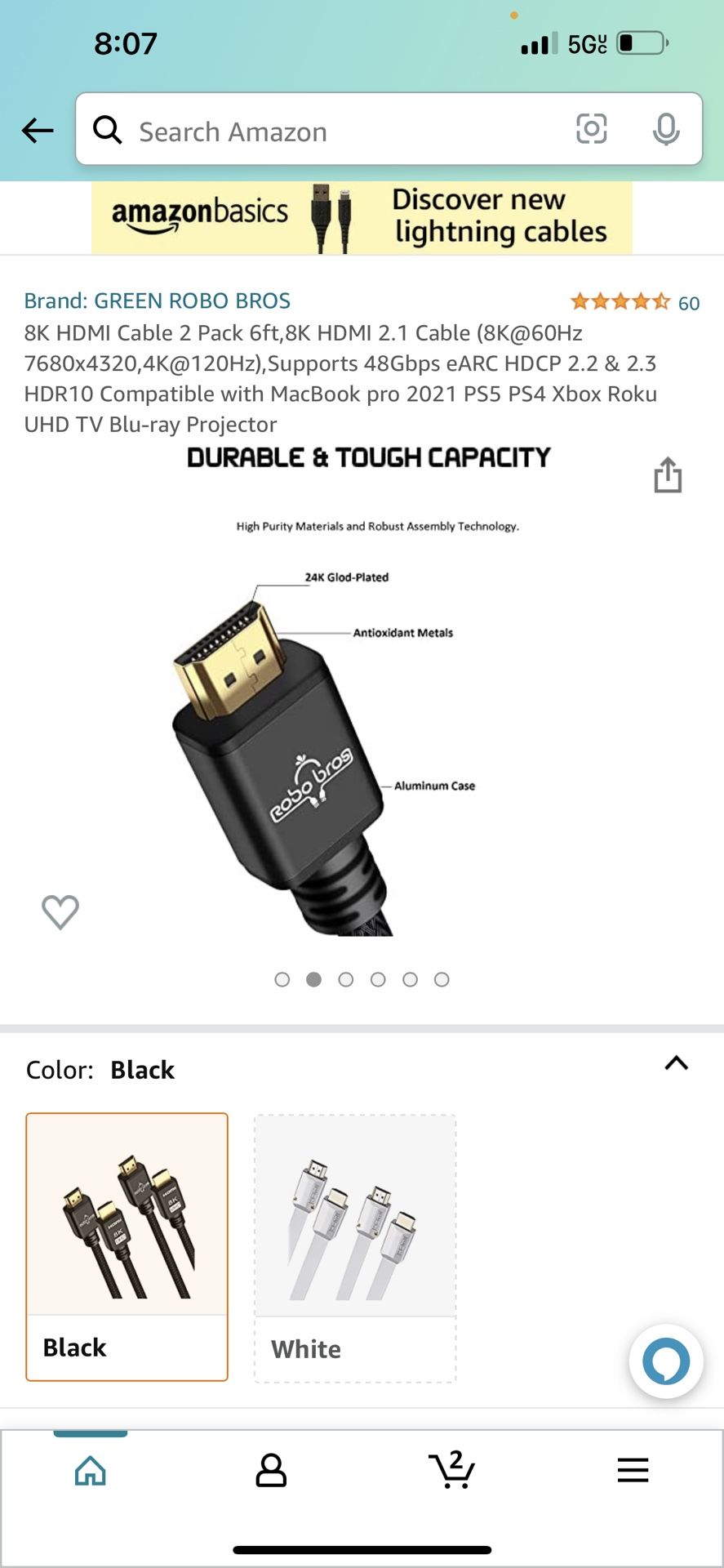Start voice search with the microphone icon
Image resolution: width=724 pixels, height=1568 pixels.
pos(667,130)
